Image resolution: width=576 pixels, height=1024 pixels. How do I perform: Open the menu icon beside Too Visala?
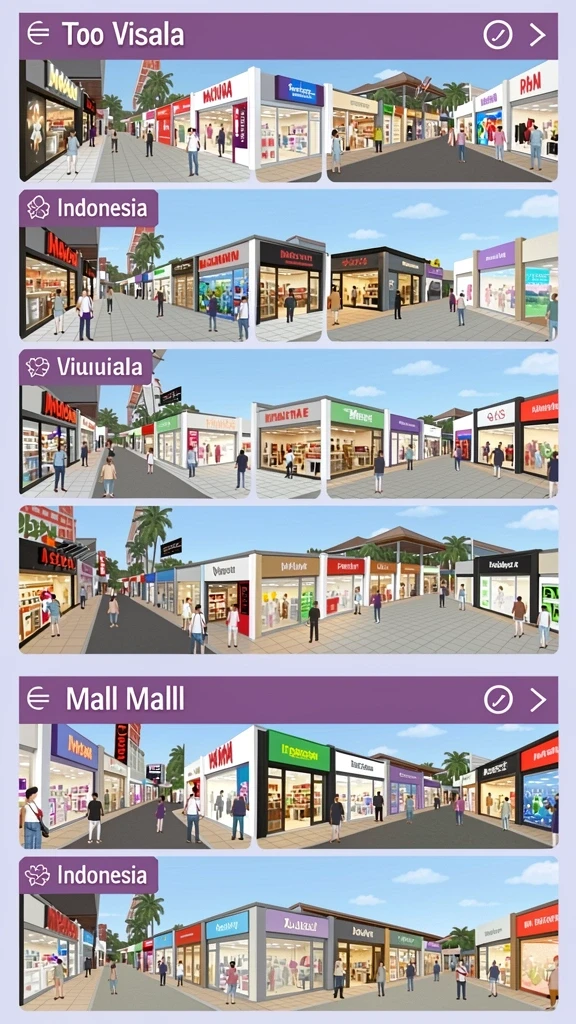[38, 34]
